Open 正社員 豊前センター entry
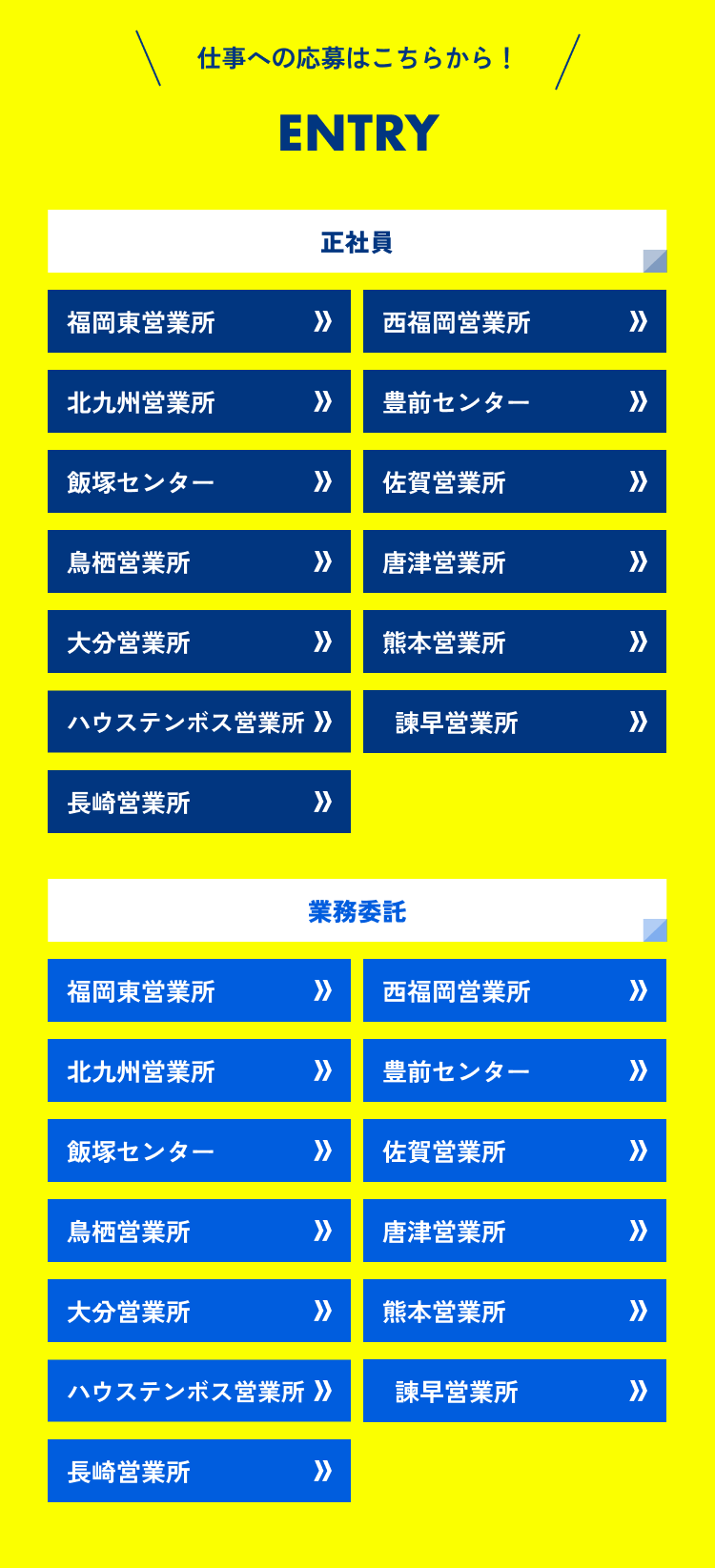715x1568 pixels. pos(515,402)
